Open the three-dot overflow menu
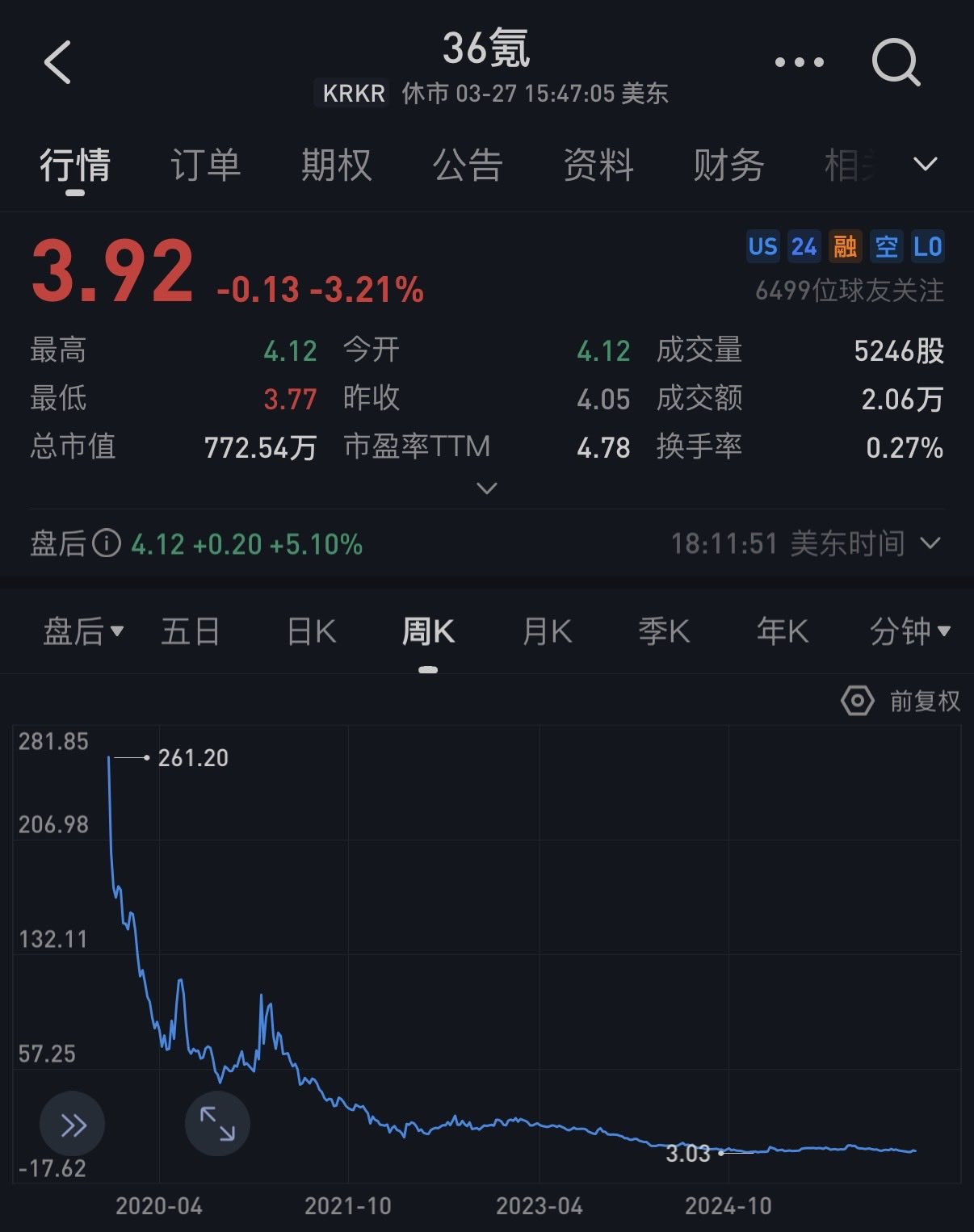The image size is (974, 1232). (799, 62)
